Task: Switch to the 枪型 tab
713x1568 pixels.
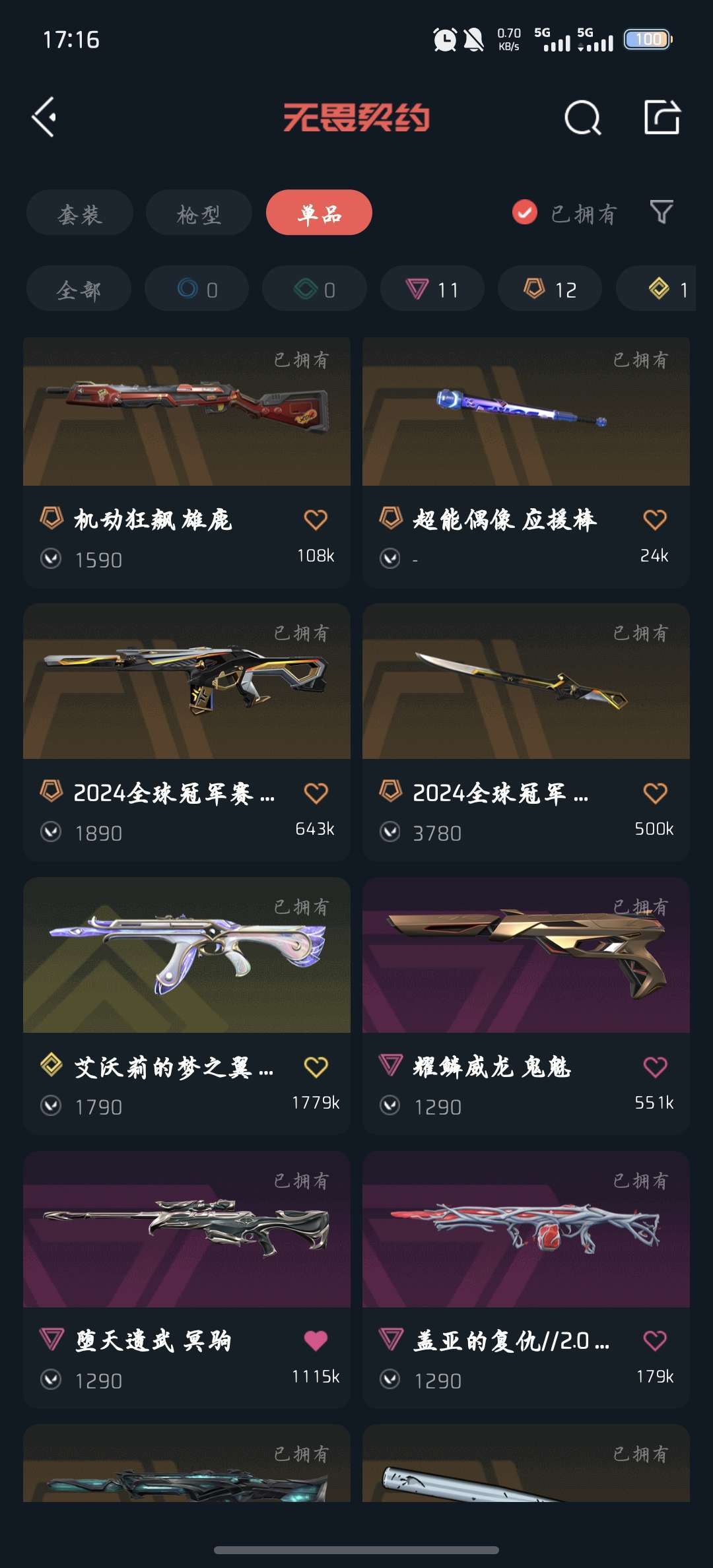Action: 199,212
